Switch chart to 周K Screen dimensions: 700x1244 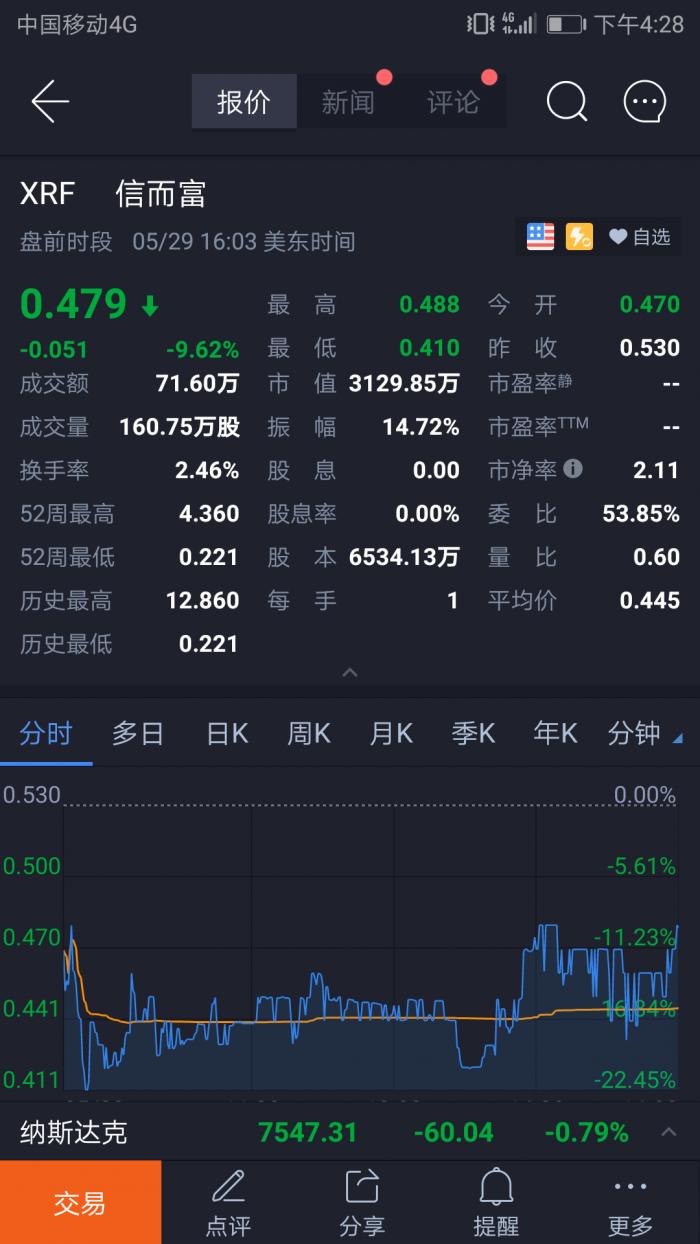coord(309,733)
